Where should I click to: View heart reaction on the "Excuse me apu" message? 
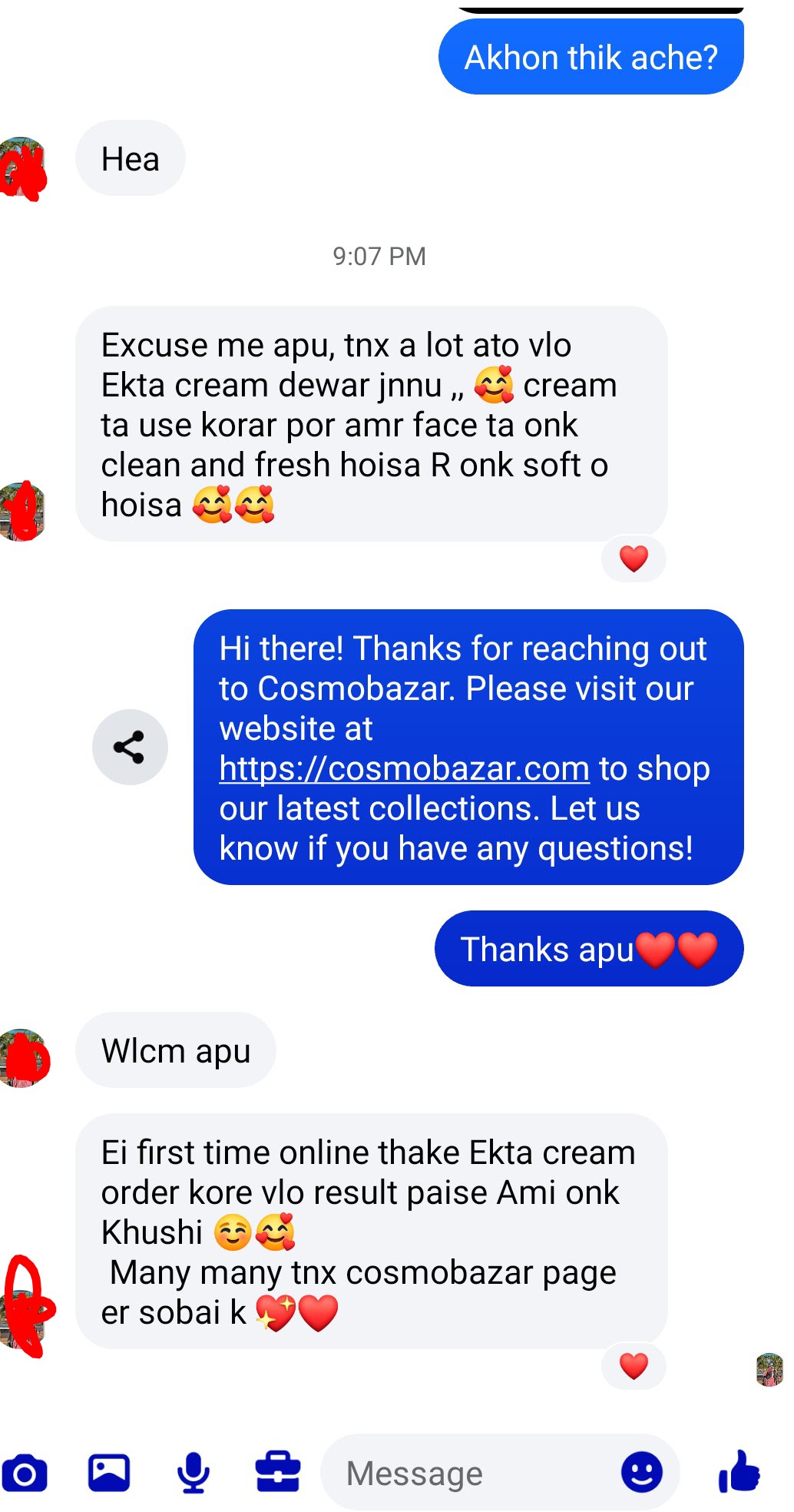pos(634,559)
